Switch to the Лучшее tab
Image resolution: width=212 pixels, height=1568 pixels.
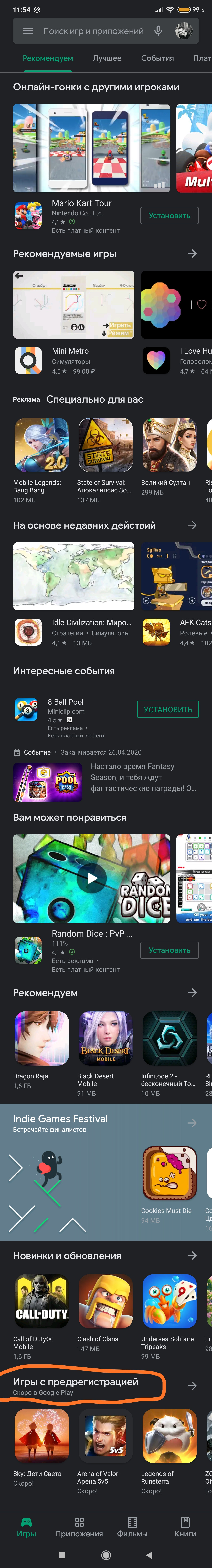(107, 58)
